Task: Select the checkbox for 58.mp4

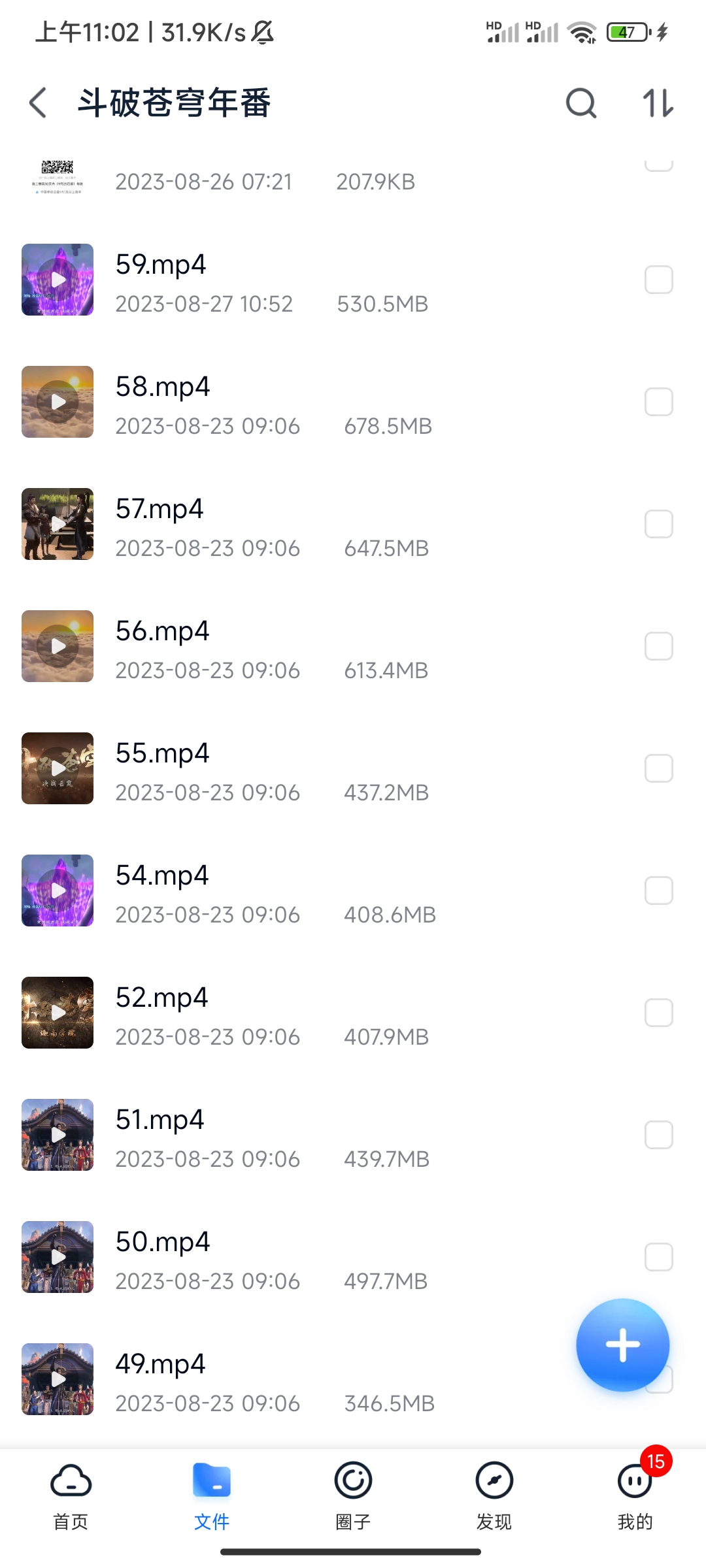Action: point(658,402)
